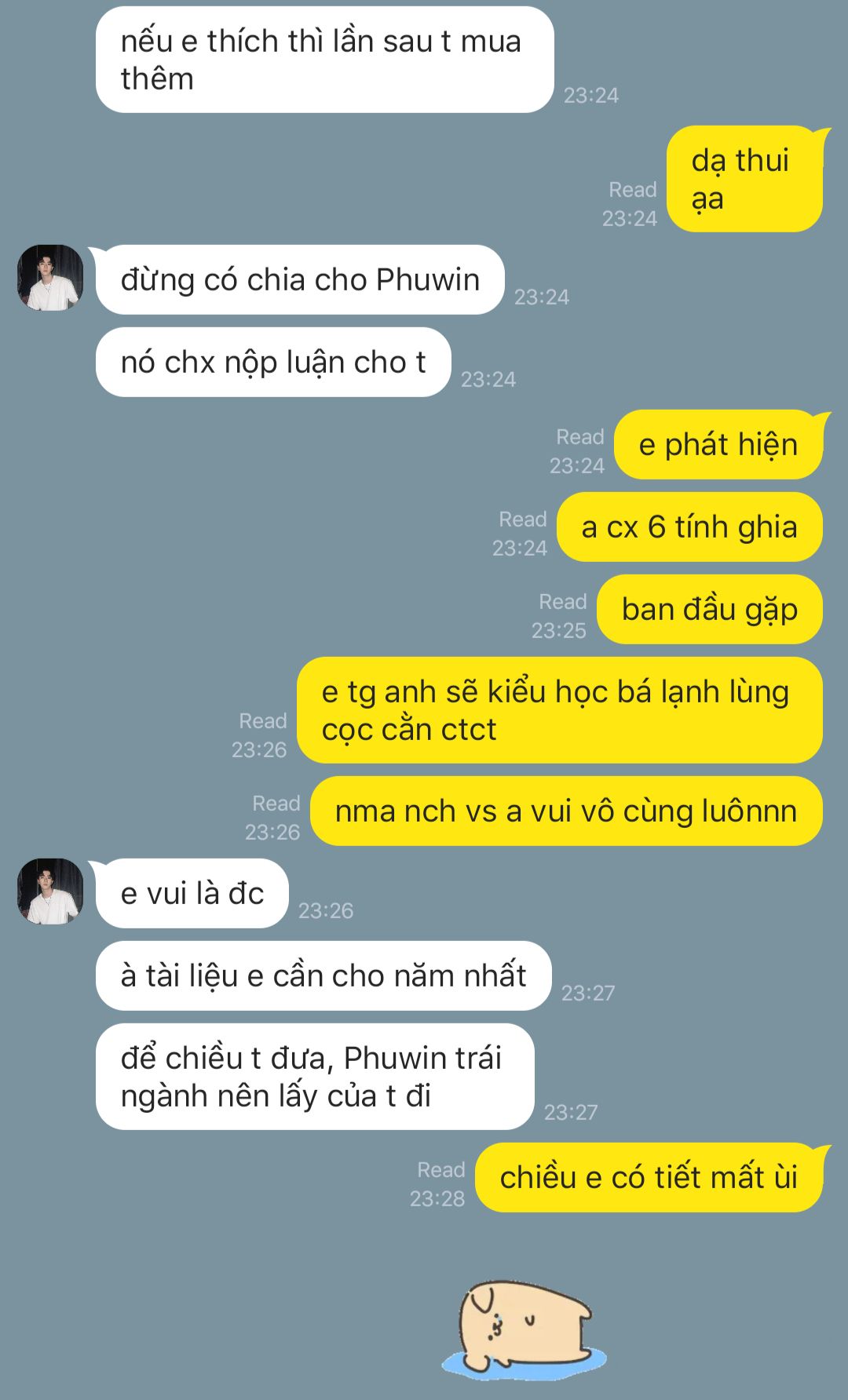Viewport: 848px width, 1400px height.
Task: Tap the crying puddle sticker
Action: 525,1331
